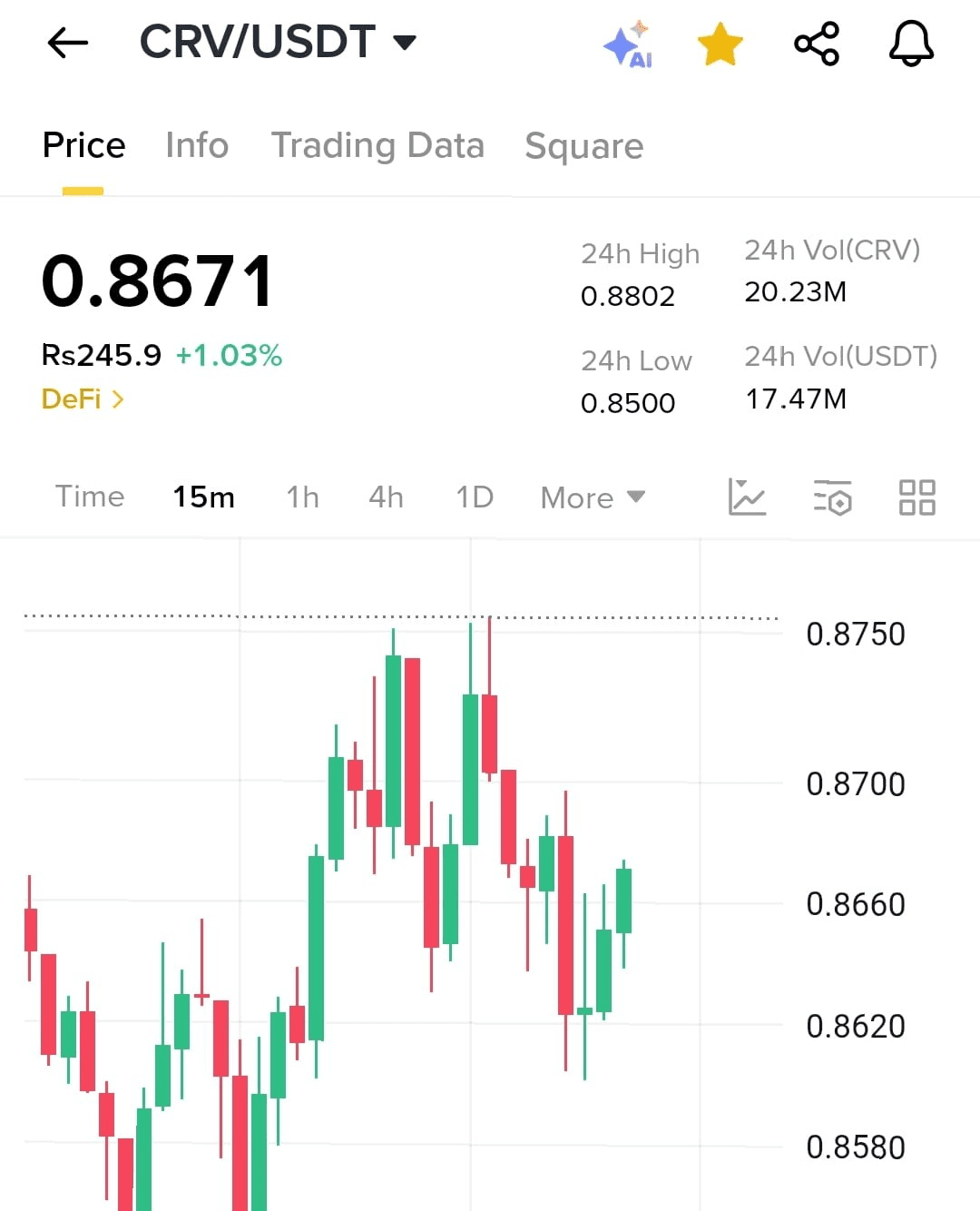Open the chart drawing tools icon
The width and height of the screenshot is (980, 1211).
click(x=747, y=497)
